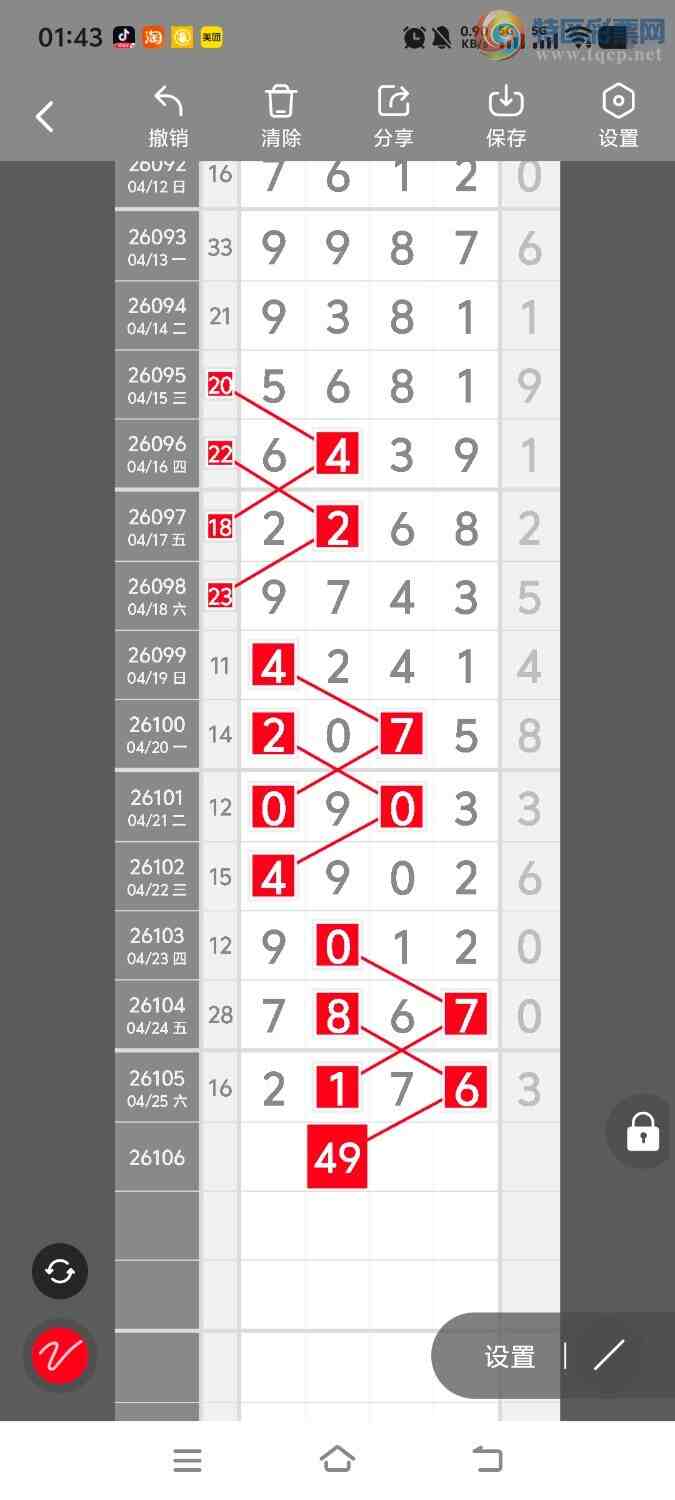The height and width of the screenshot is (1500, 675).
Task: Open the system recent apps menu
Action: [187, 1460]
